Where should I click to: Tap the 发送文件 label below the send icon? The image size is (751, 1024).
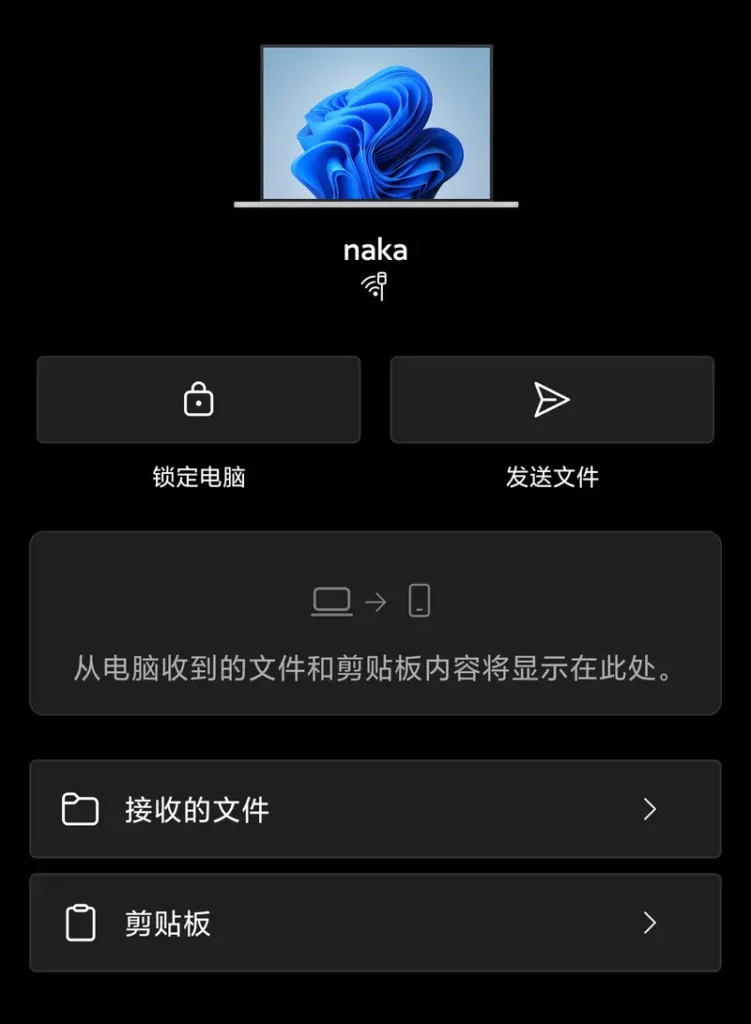click(551, 477)
